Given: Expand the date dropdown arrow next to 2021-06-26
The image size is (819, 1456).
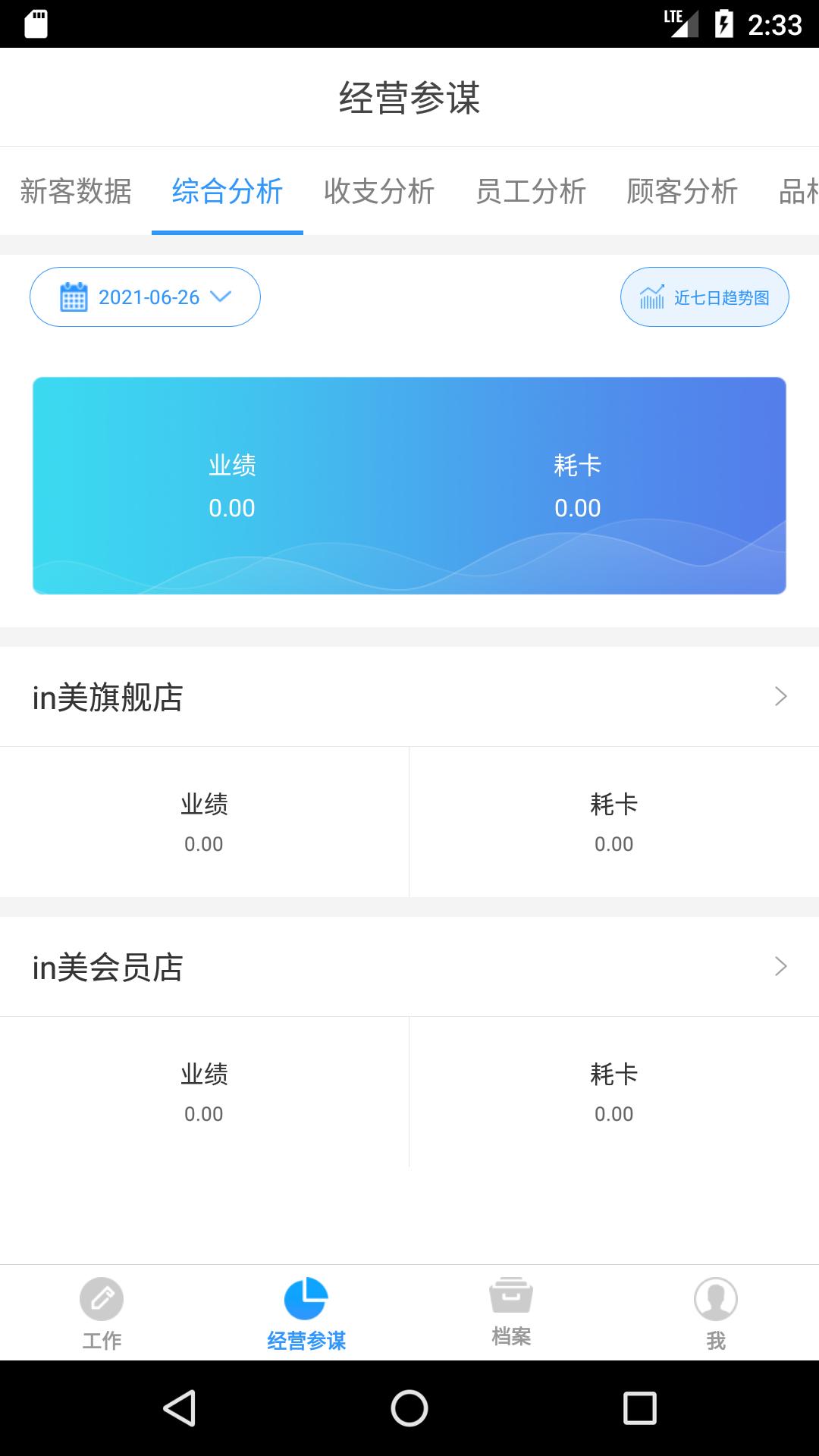Looking at the screenshot, I should (x=221, y=298).
